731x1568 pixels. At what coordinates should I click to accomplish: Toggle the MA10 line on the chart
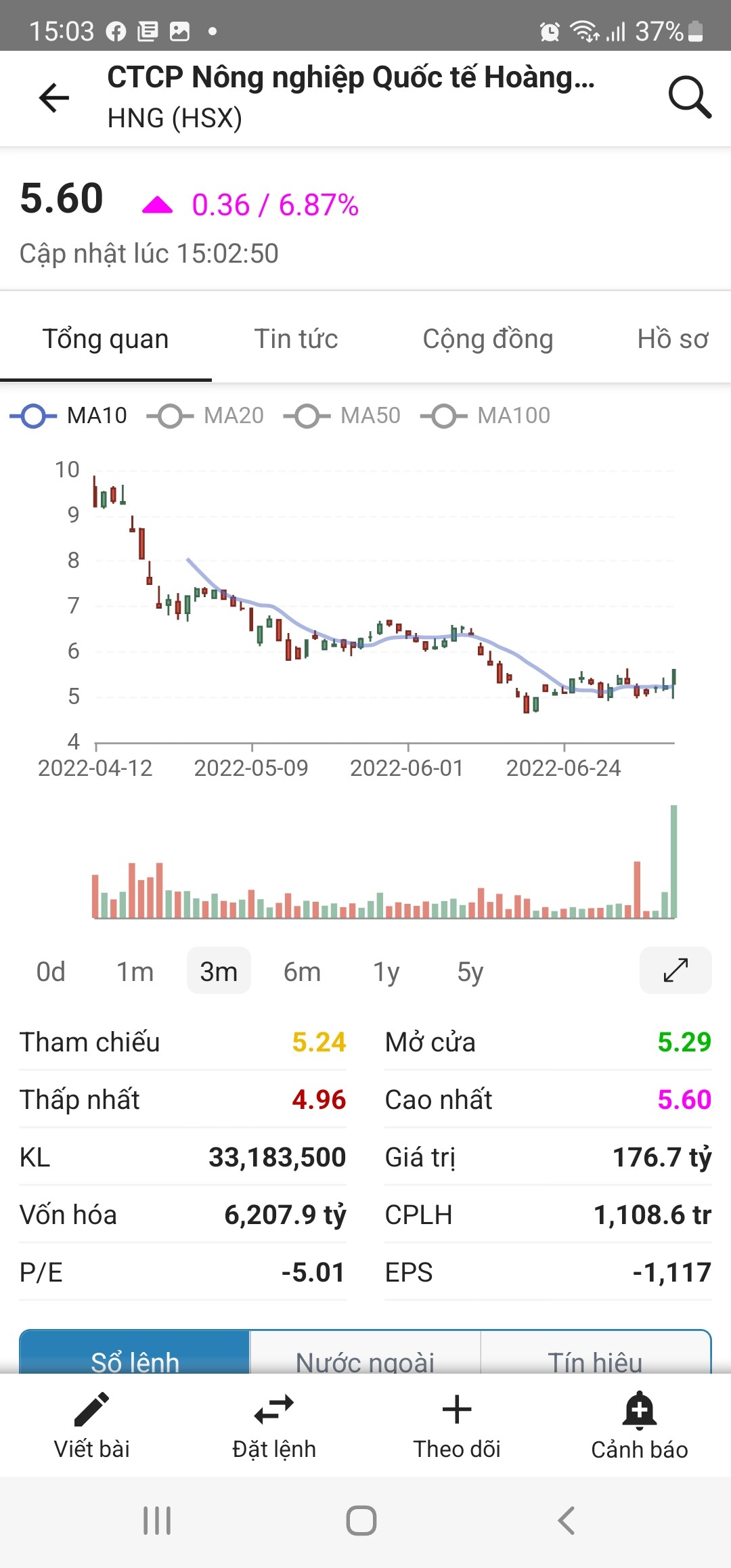(x=69, y=416)
